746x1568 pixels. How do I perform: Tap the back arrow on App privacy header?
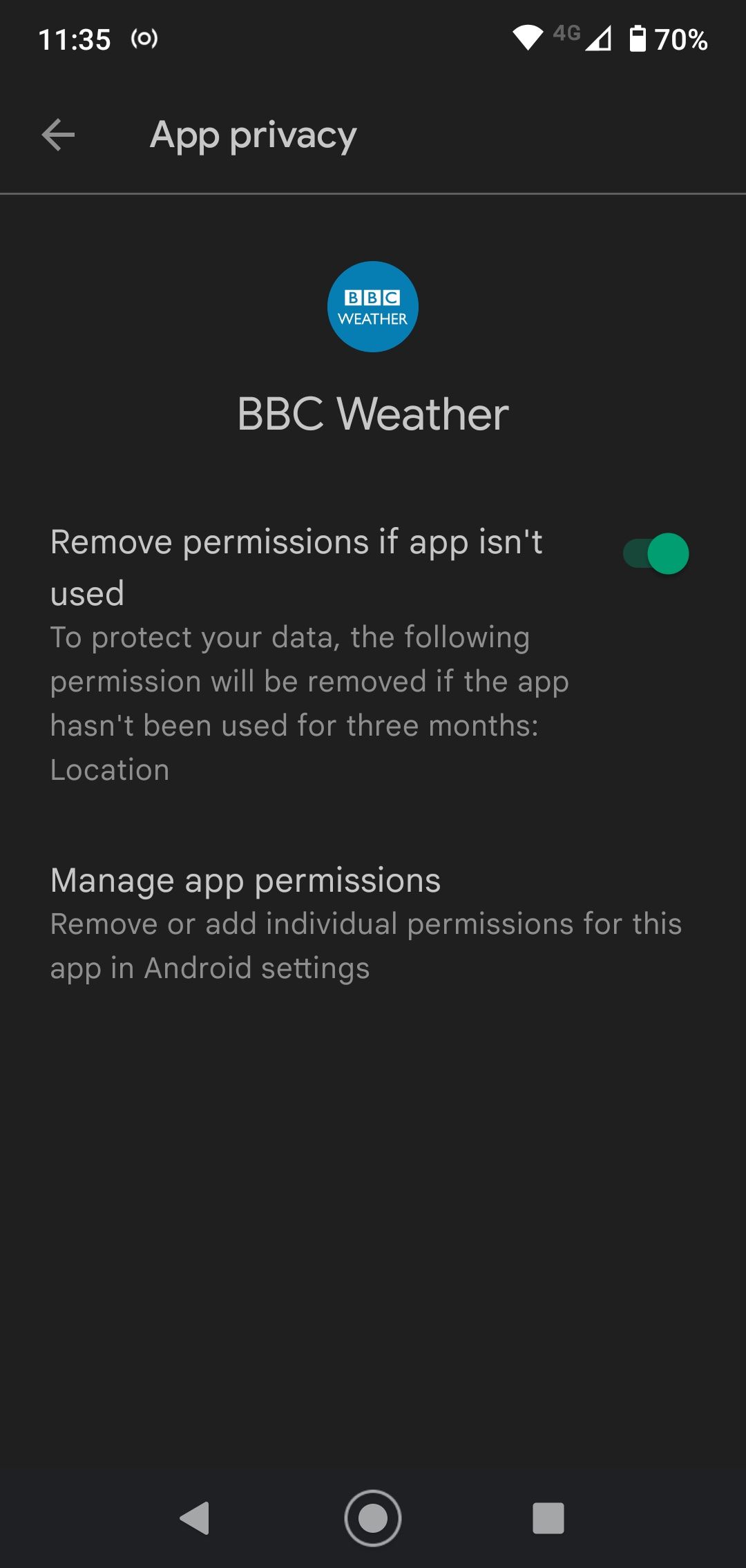[x=58, y=134]
